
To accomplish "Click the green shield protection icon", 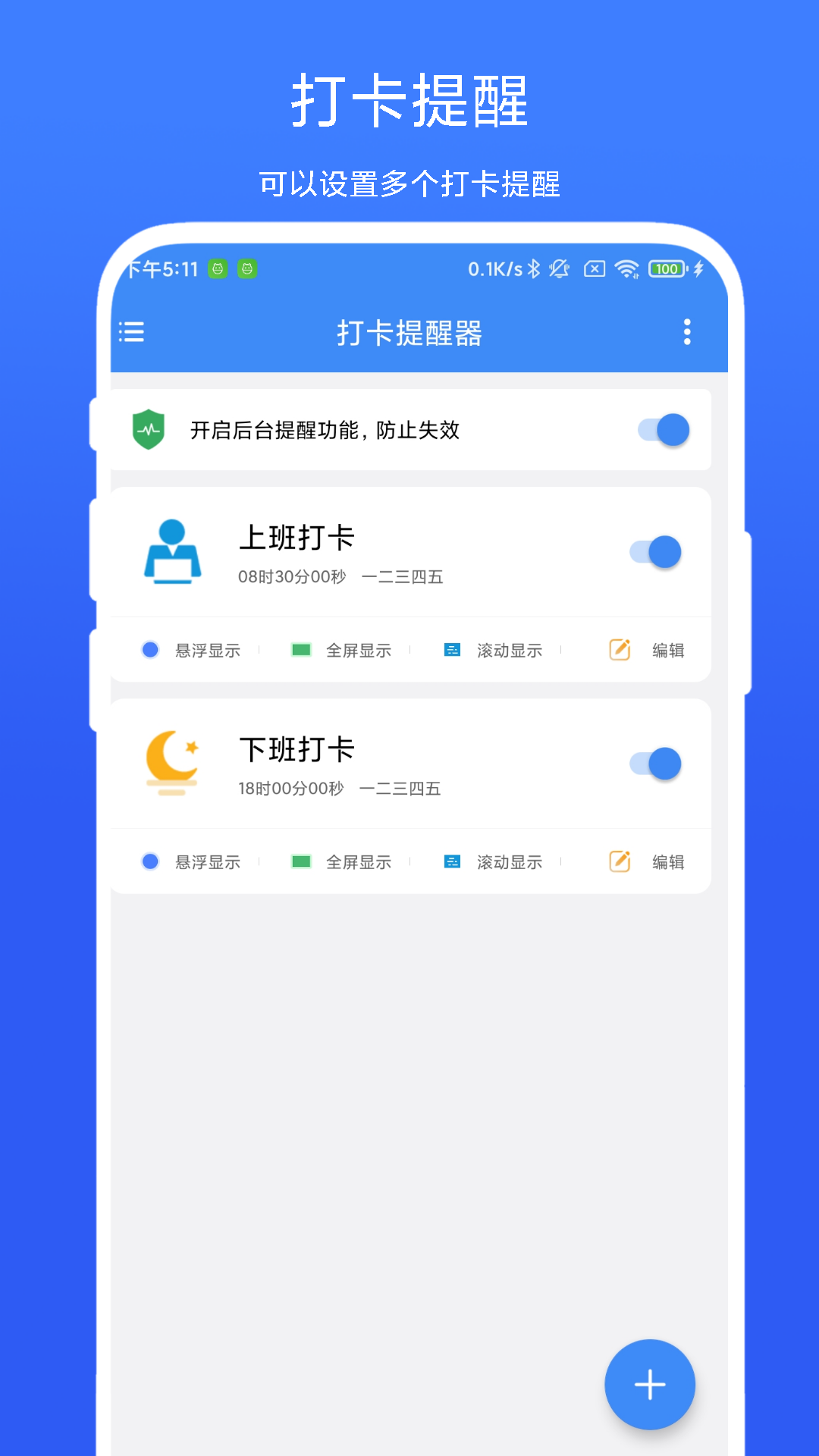I will 150,430.
